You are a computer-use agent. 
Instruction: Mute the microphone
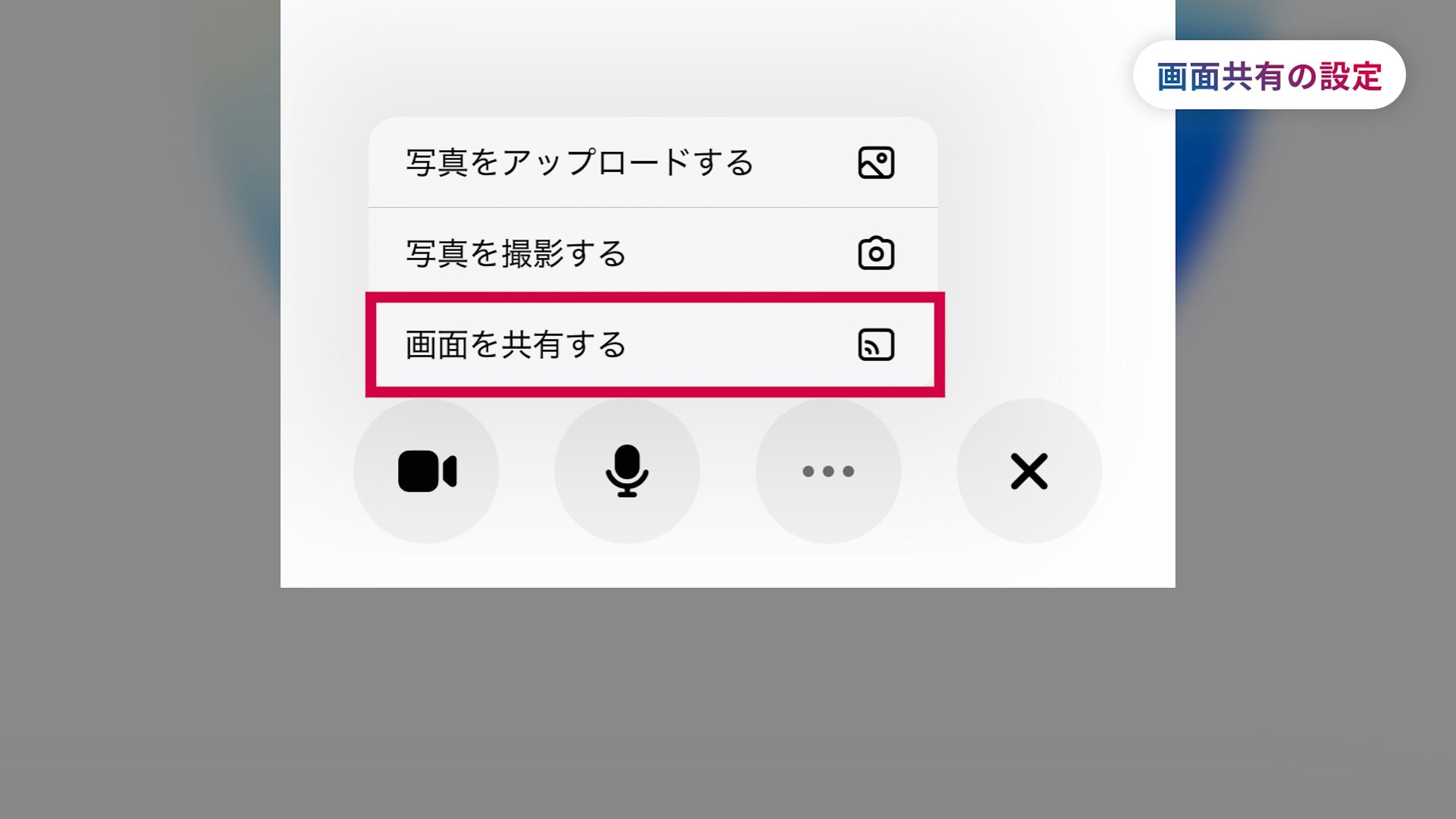click(x=627, y=471)
